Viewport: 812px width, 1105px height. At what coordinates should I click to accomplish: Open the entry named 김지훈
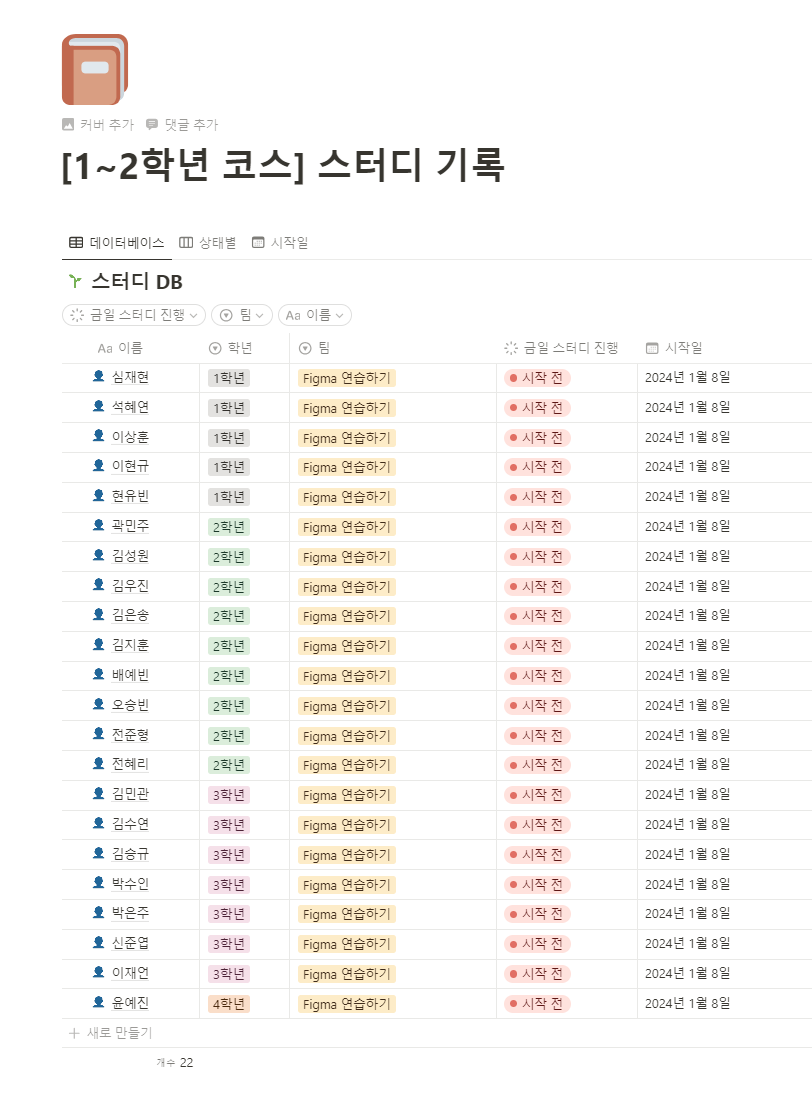point(130,645)
